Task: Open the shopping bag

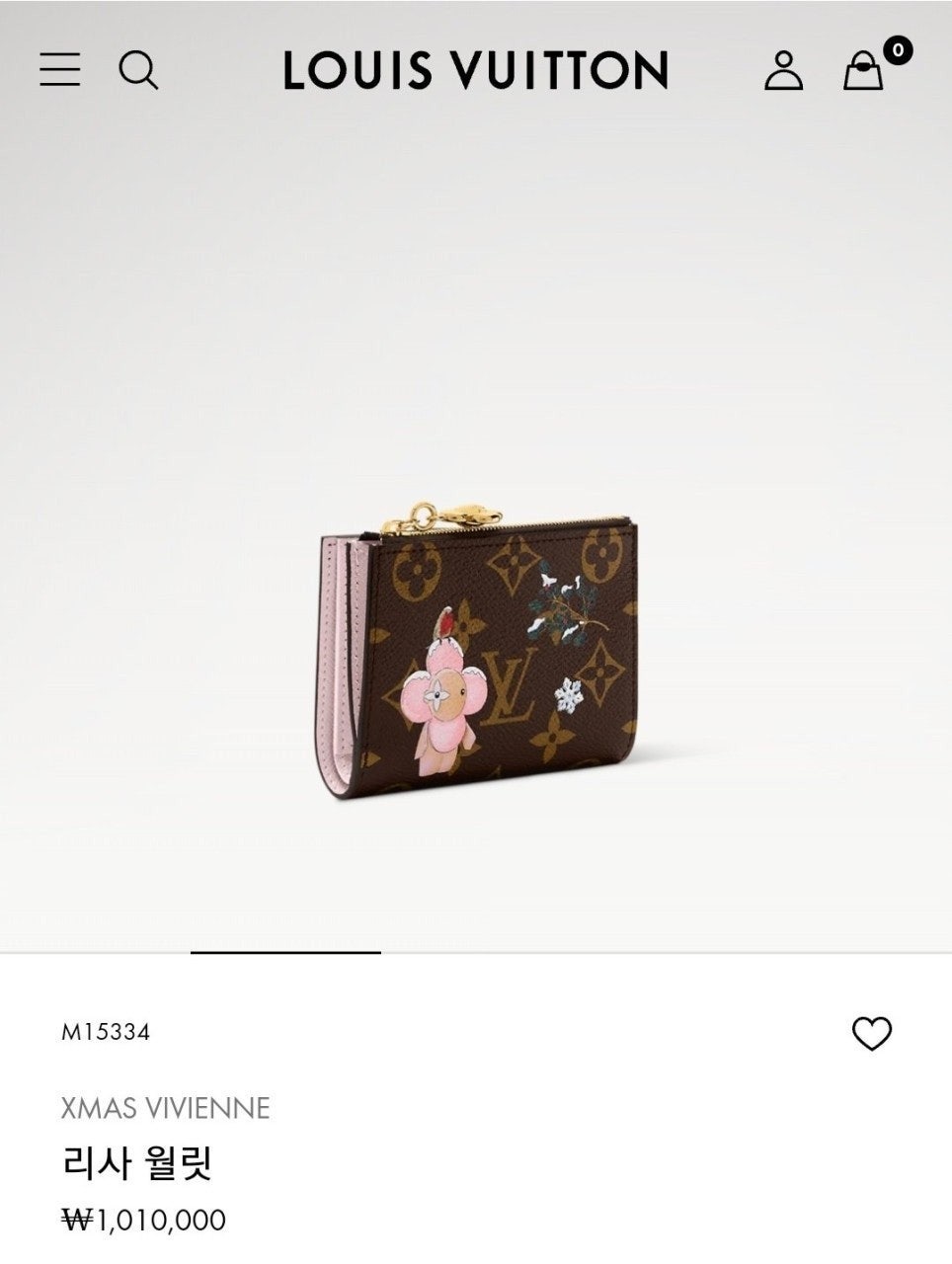Action: point(864,70)
